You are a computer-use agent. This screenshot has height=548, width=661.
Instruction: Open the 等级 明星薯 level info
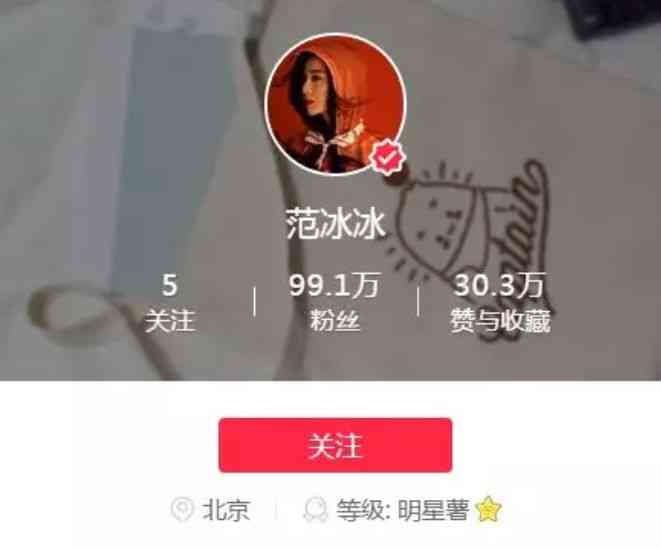pos(402,511)
